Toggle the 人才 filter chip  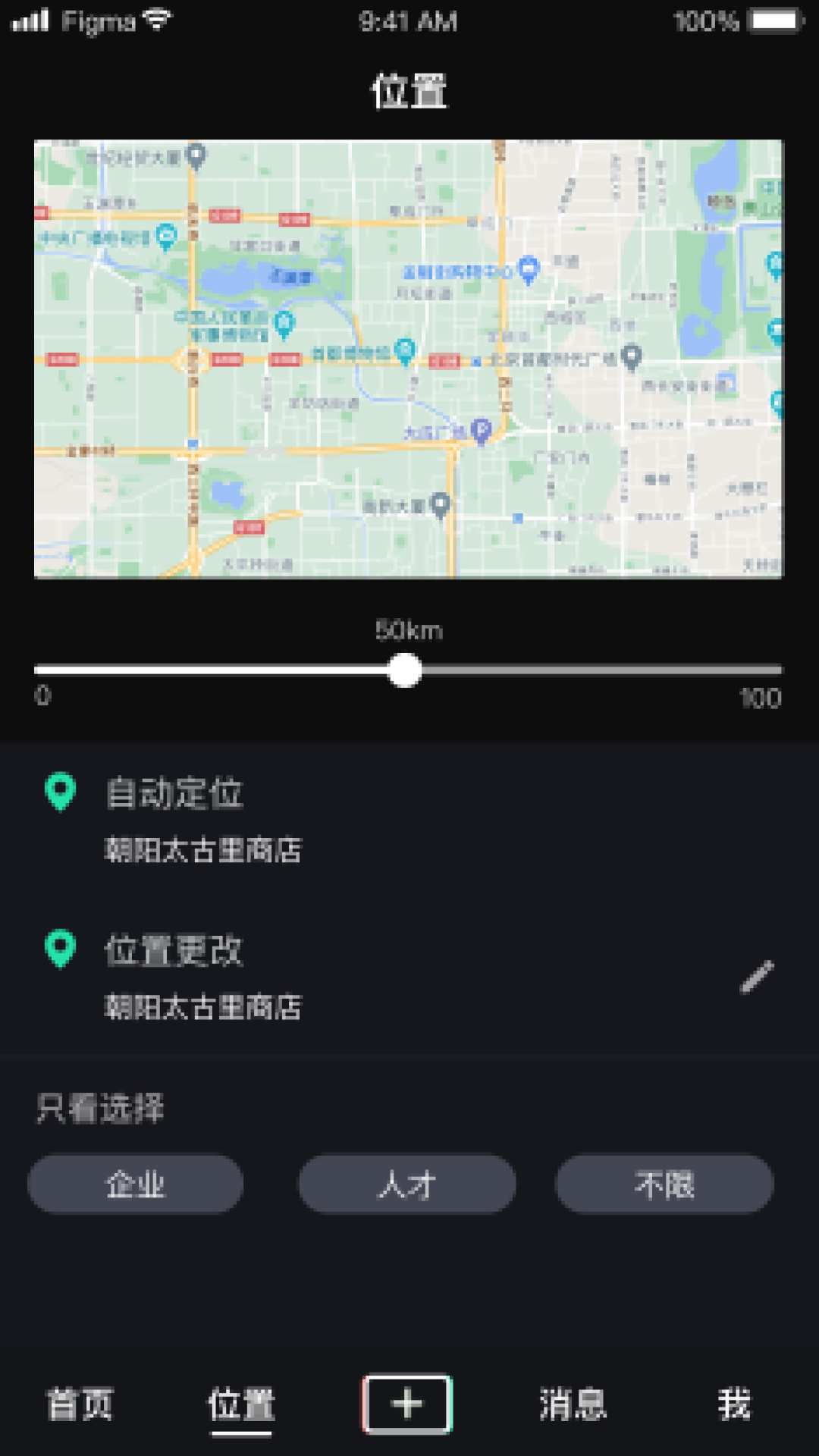(407, 1182)
